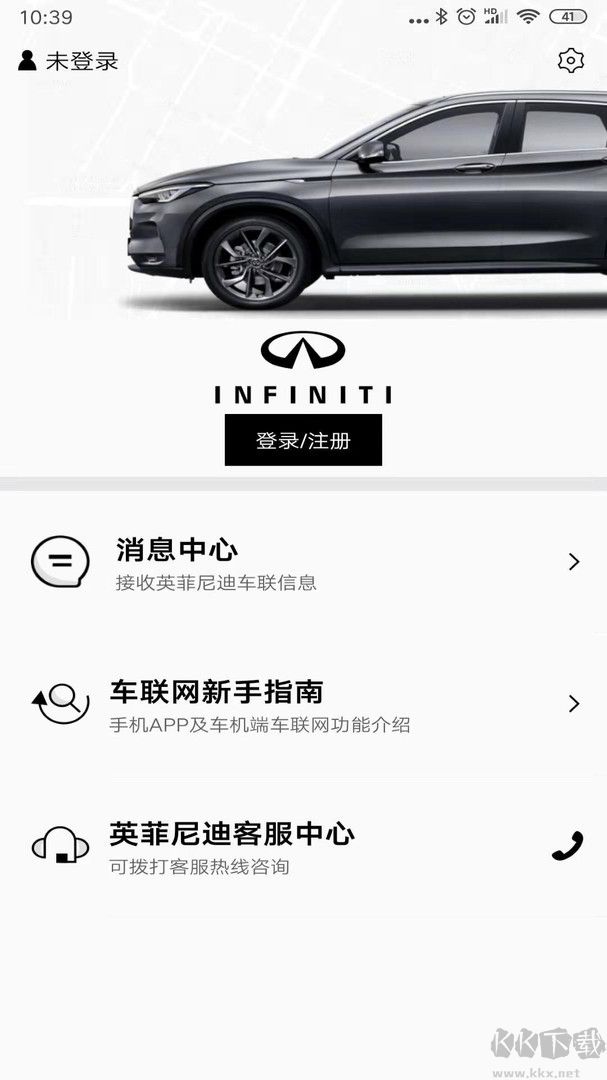This screenshot has width=607, height=1080.
Task: Open the settings gear icon
Action: [x=570, y=60]
